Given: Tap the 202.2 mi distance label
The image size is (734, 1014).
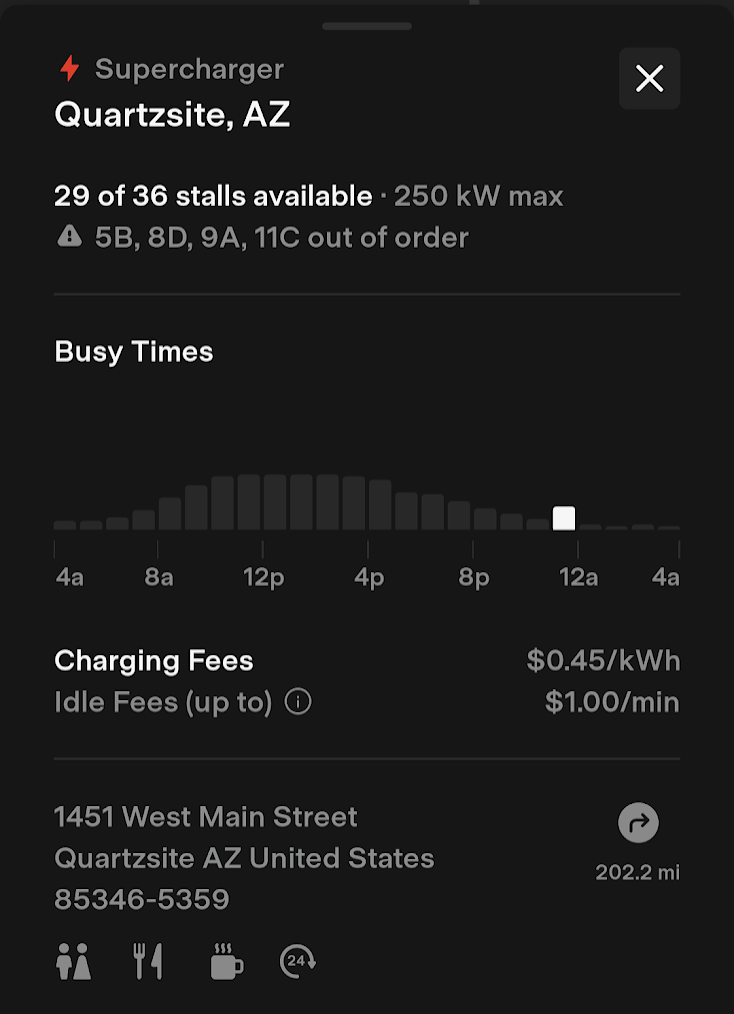Looking at the screenshot, I should (639, 872).
